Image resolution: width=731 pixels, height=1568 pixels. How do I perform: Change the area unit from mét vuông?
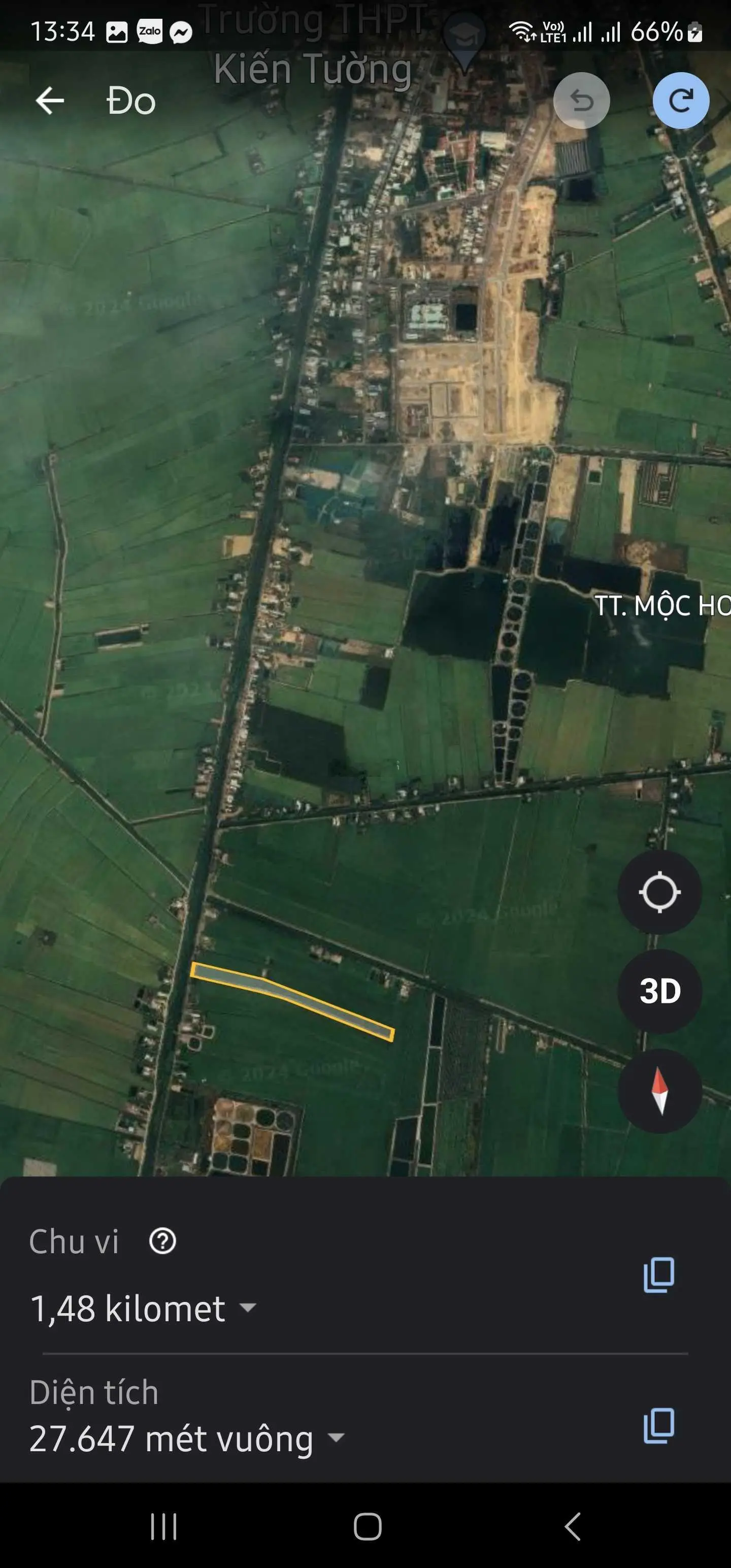336,1438
